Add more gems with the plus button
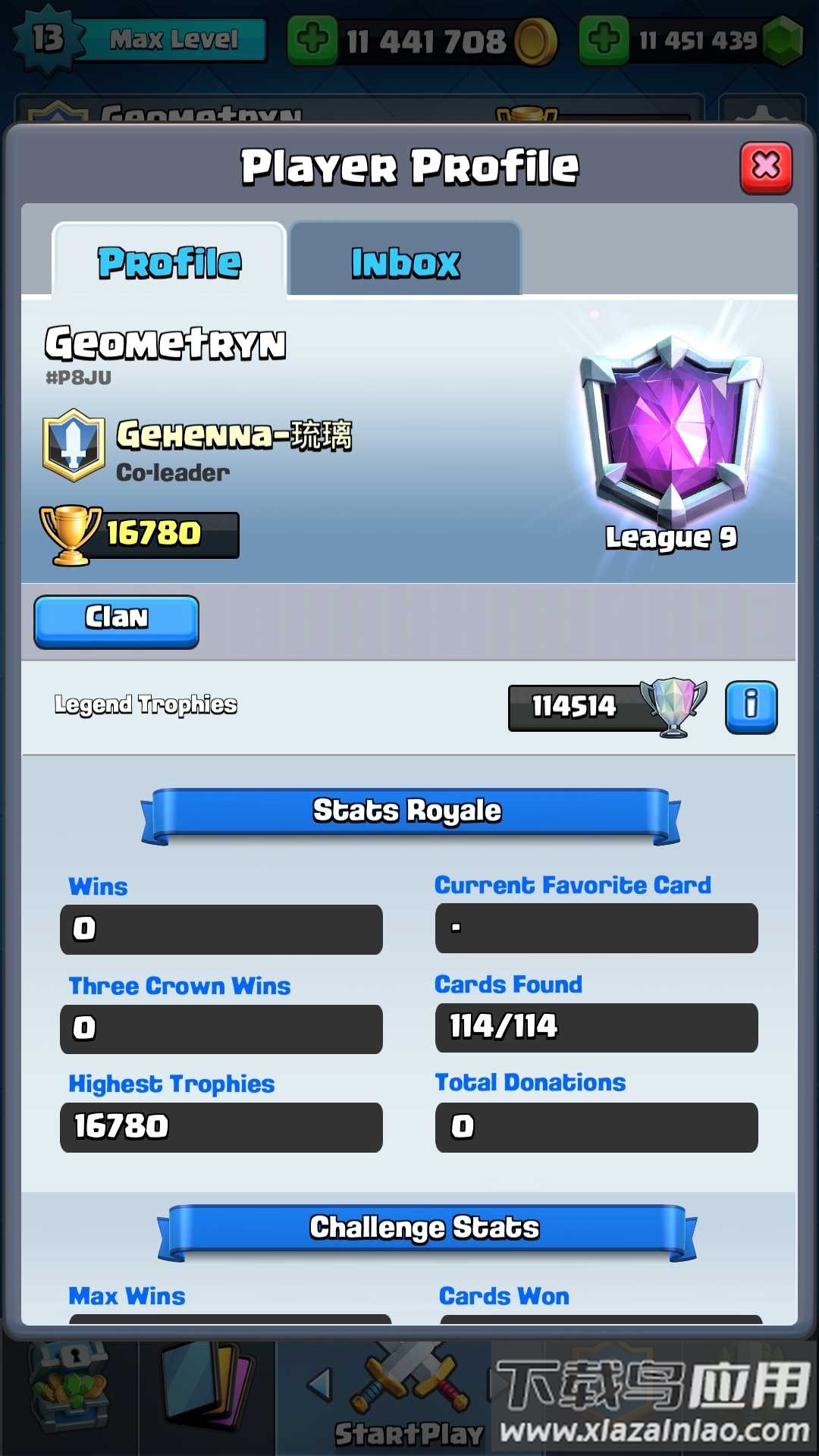 pos(604,39)
